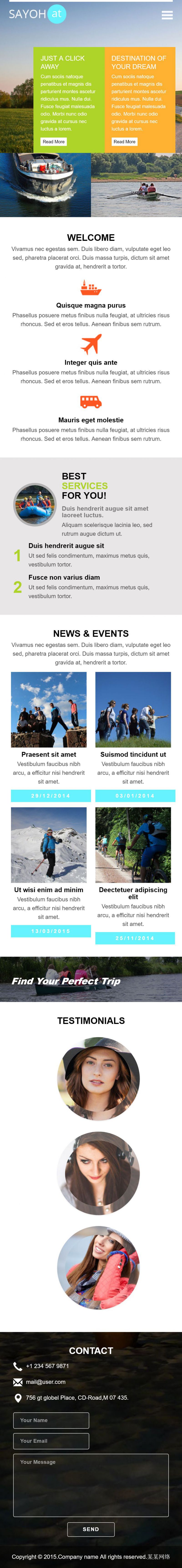Focus the Your Message text area

pos(91,1485)
